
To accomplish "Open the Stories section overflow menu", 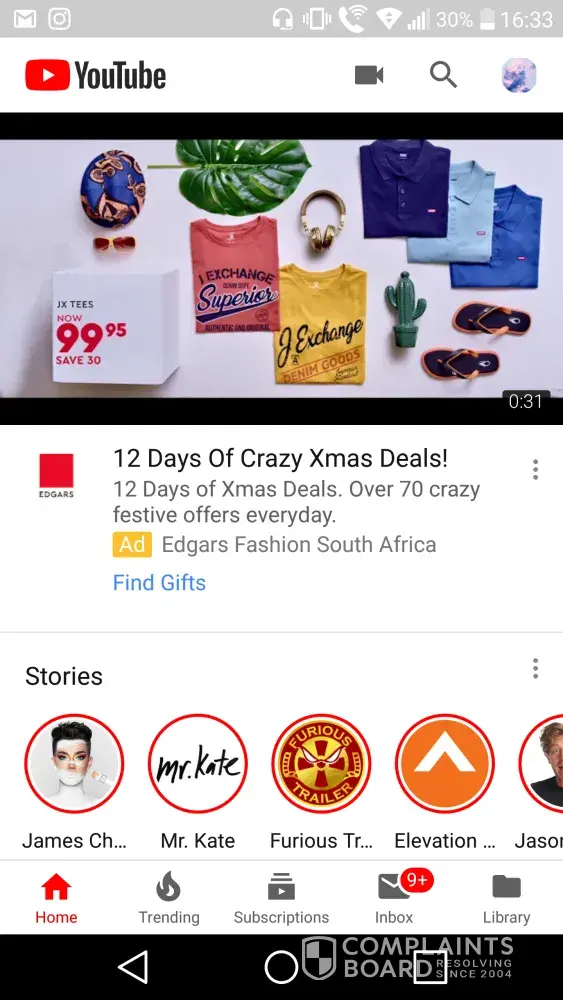I will click(536, 668).
